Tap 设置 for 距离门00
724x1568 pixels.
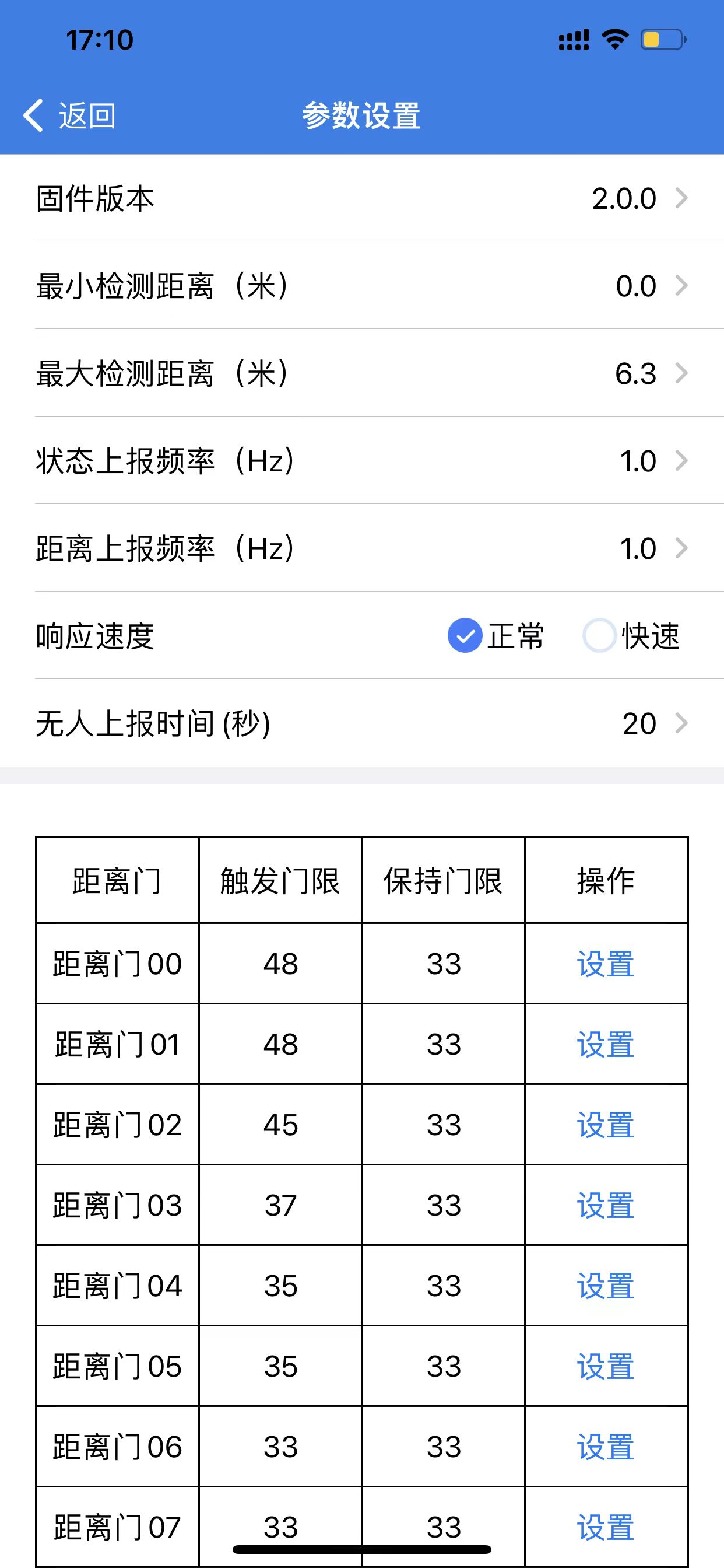click(x=605, y=964)
